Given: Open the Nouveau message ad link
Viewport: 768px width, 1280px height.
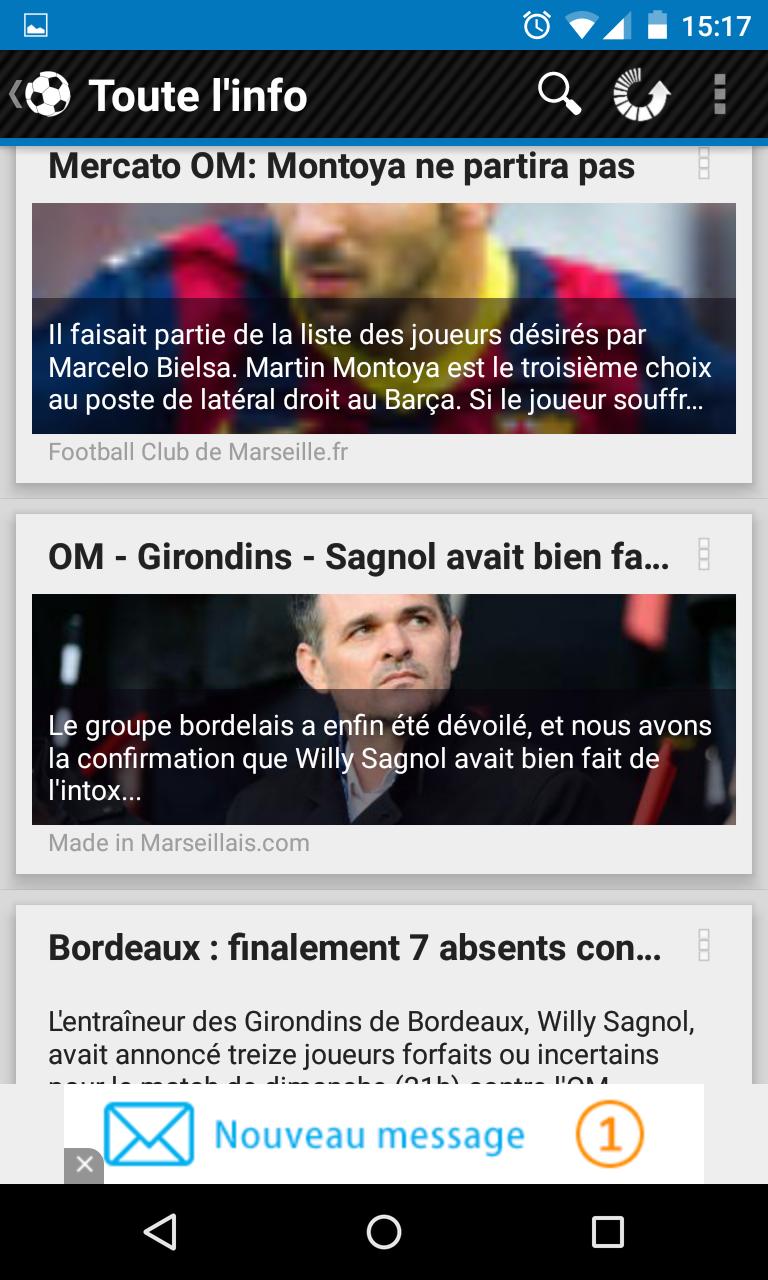Looking at the screenshot, I should coord(384,1133).
